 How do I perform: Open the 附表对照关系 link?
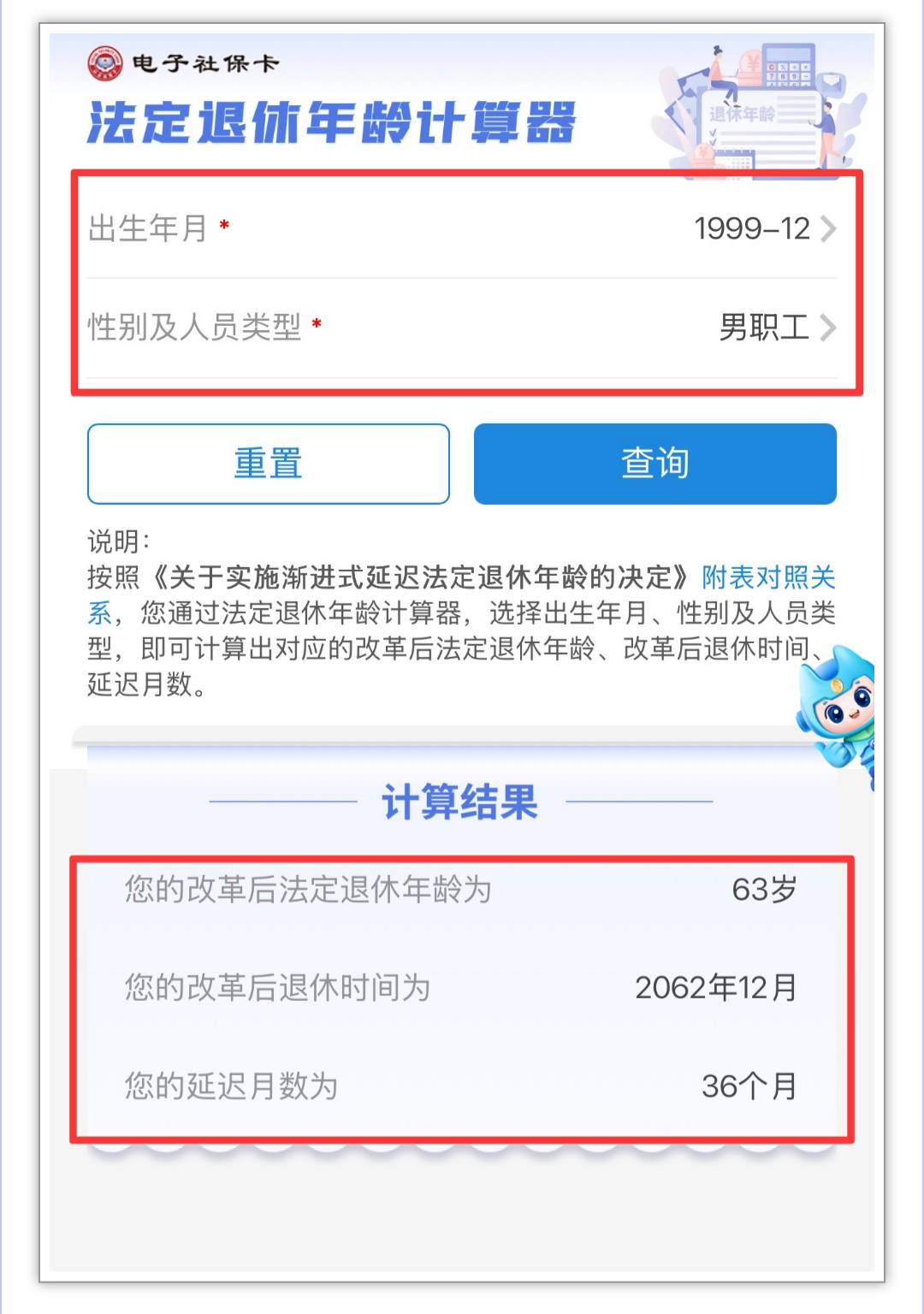[767, 577]
